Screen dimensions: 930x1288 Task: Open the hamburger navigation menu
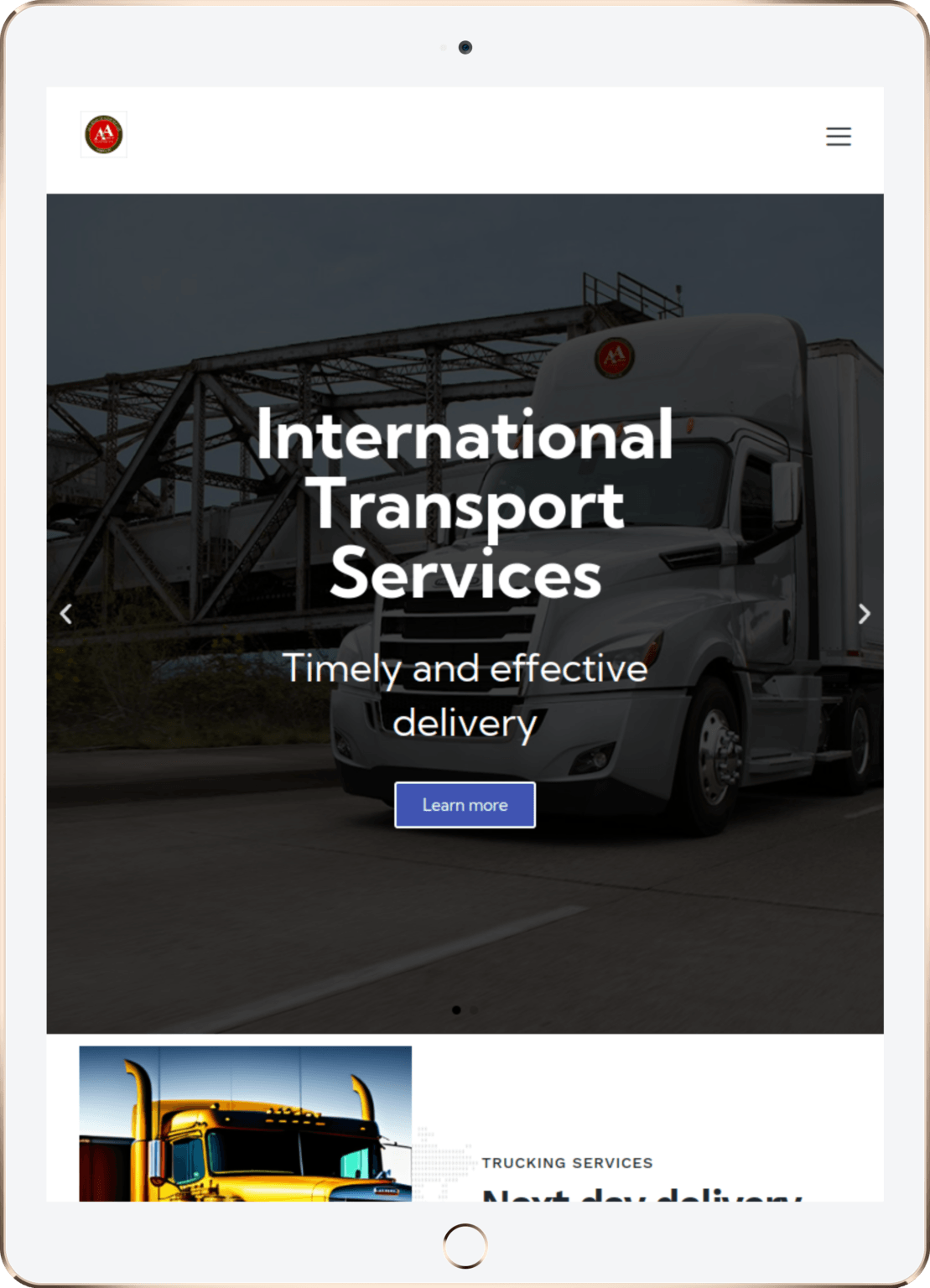click(x=838, y=136)
